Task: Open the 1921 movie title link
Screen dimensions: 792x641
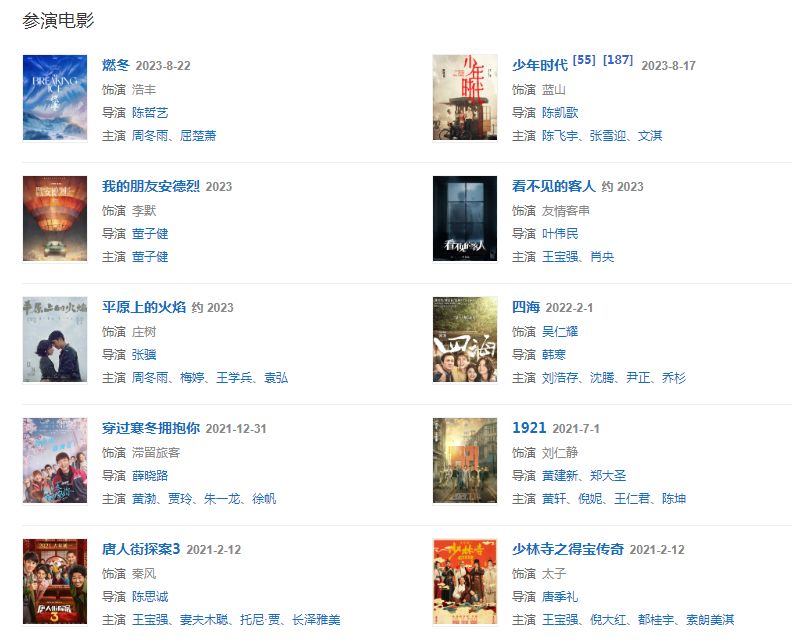Action: (x=528, y=428)
